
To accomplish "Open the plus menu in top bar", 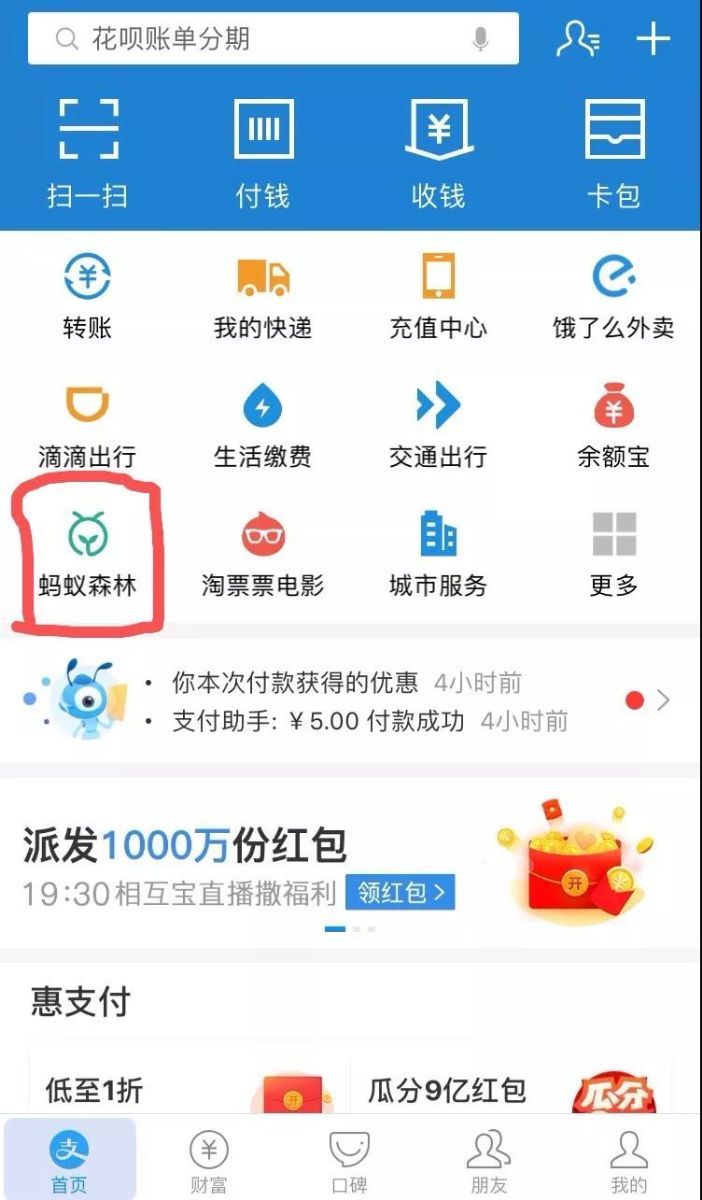I will (653, 39).
